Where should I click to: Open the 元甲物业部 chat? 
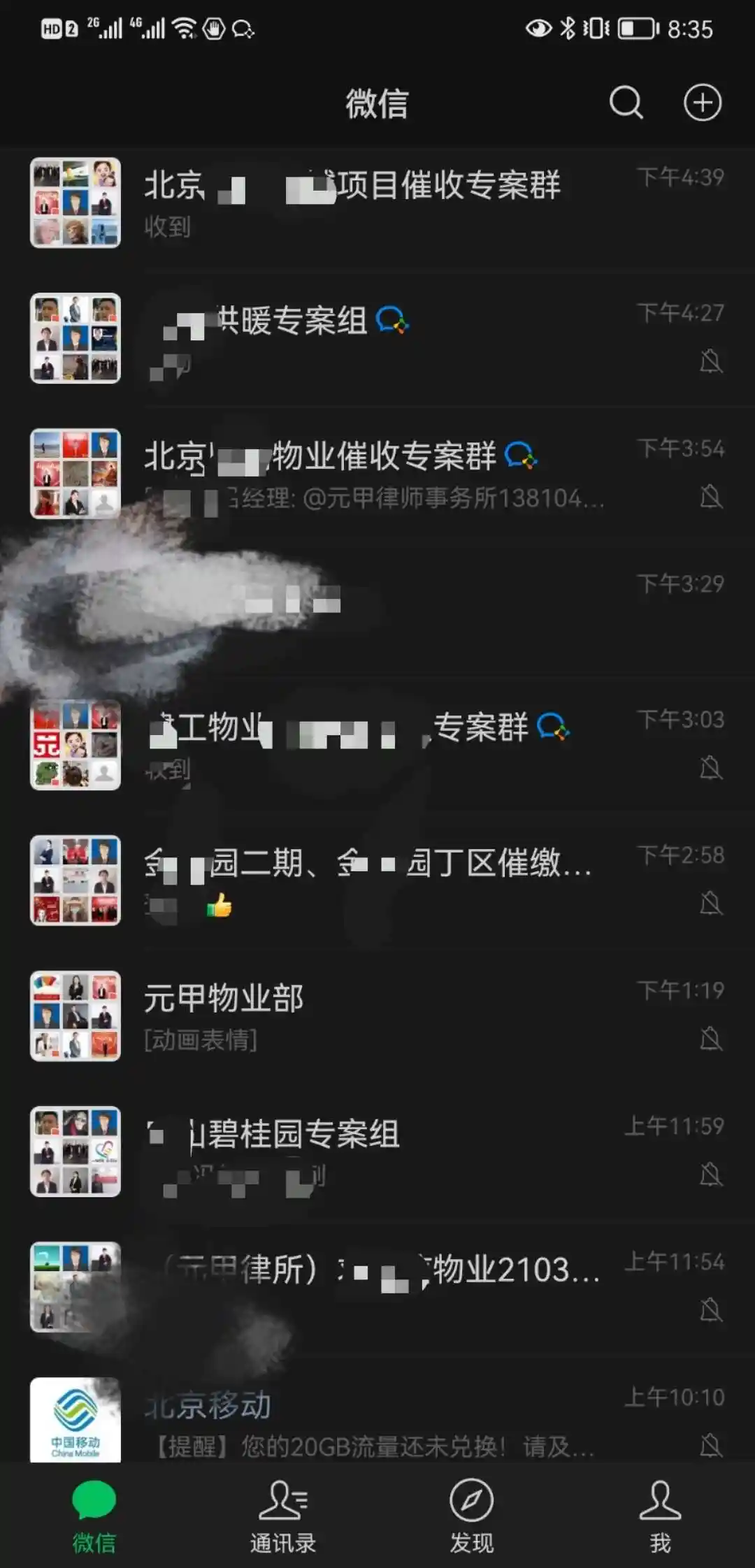click(x=377, y=1016)
